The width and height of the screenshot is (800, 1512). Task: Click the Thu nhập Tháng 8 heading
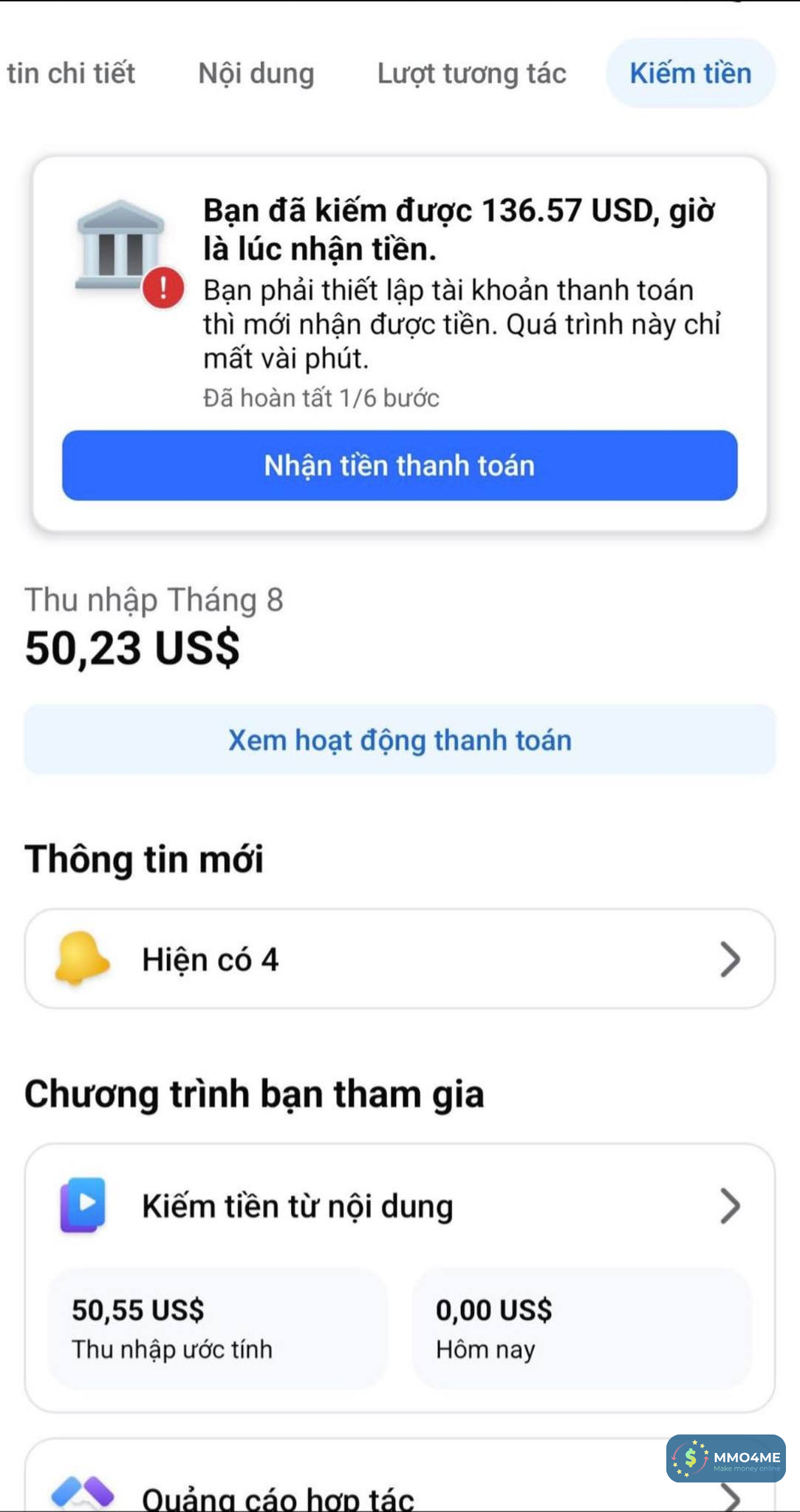click(x=155, y=599)
